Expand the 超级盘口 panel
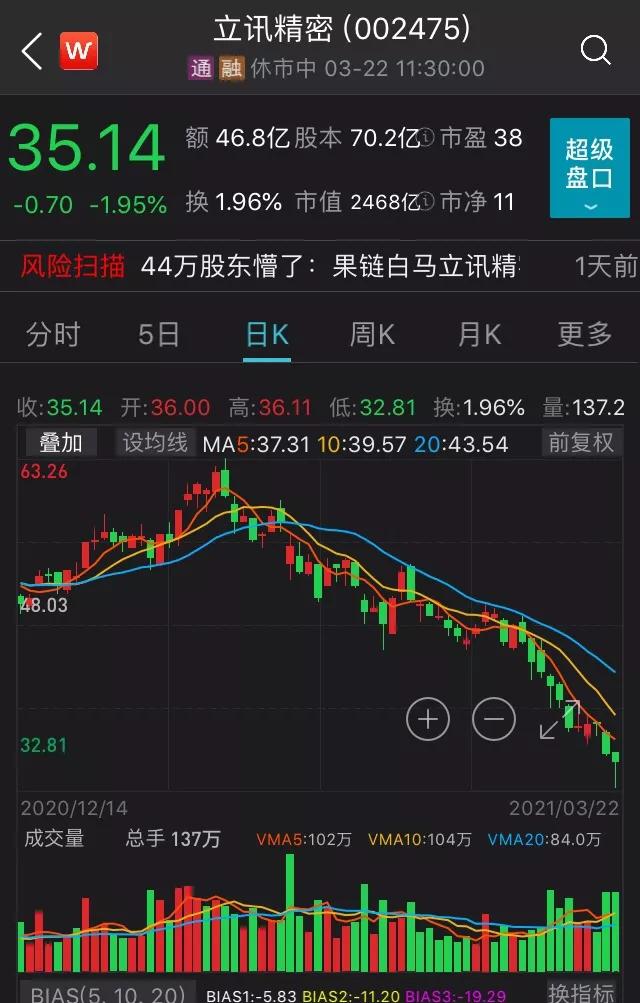 pyautogui.click(x=589, y=168)
